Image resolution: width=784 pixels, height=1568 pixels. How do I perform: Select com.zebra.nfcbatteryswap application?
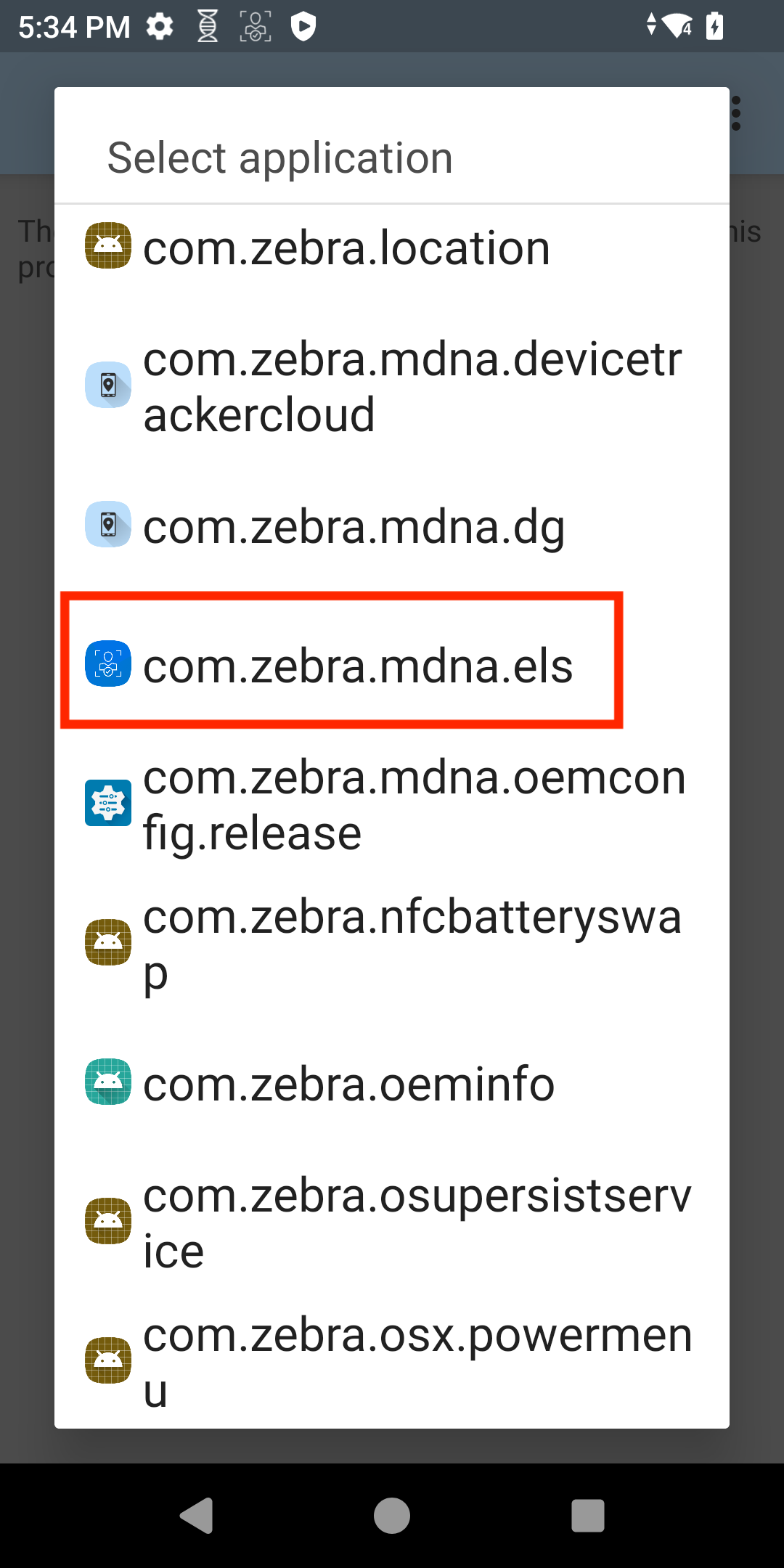click(x=392, y=944)
